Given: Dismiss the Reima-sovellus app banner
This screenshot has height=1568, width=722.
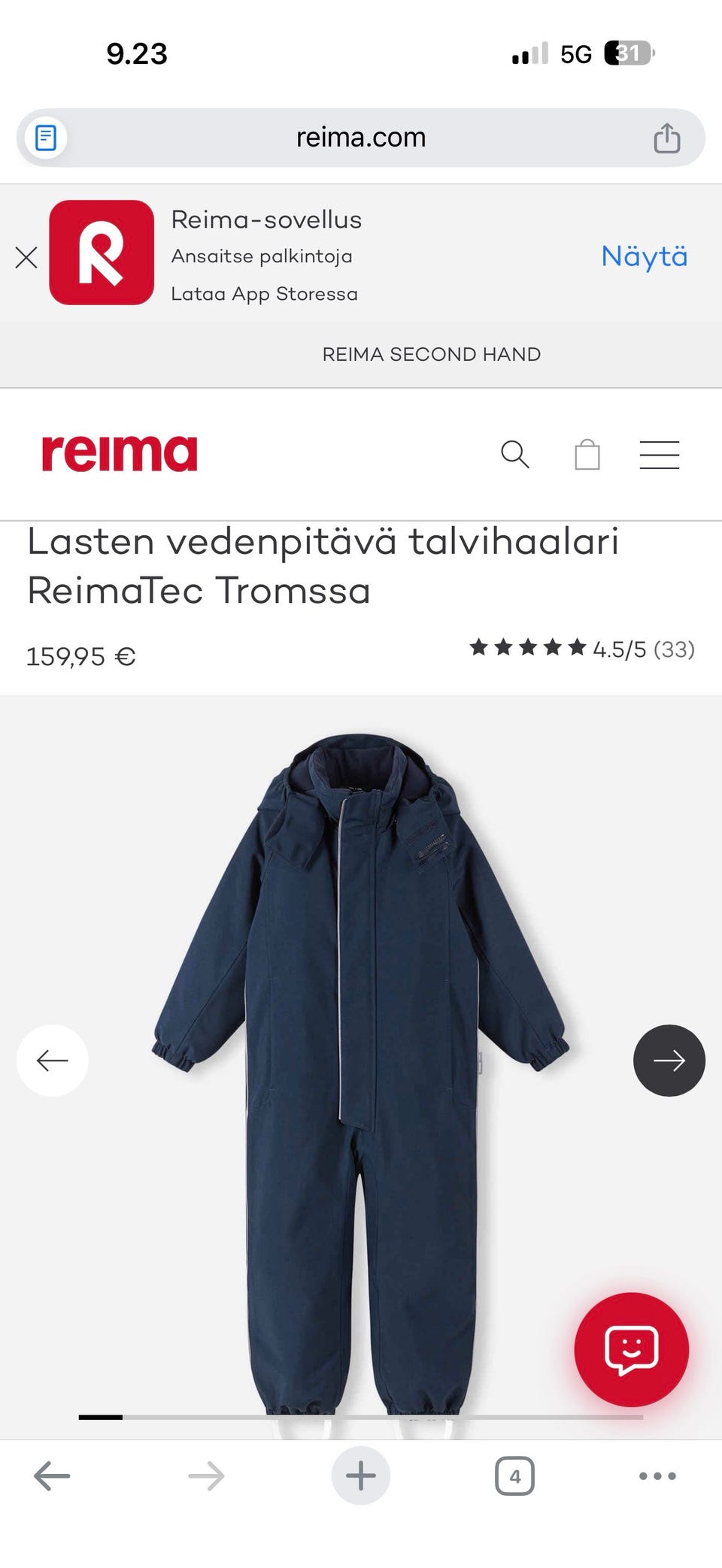Looking at the screenshot, I should (26, 257).
